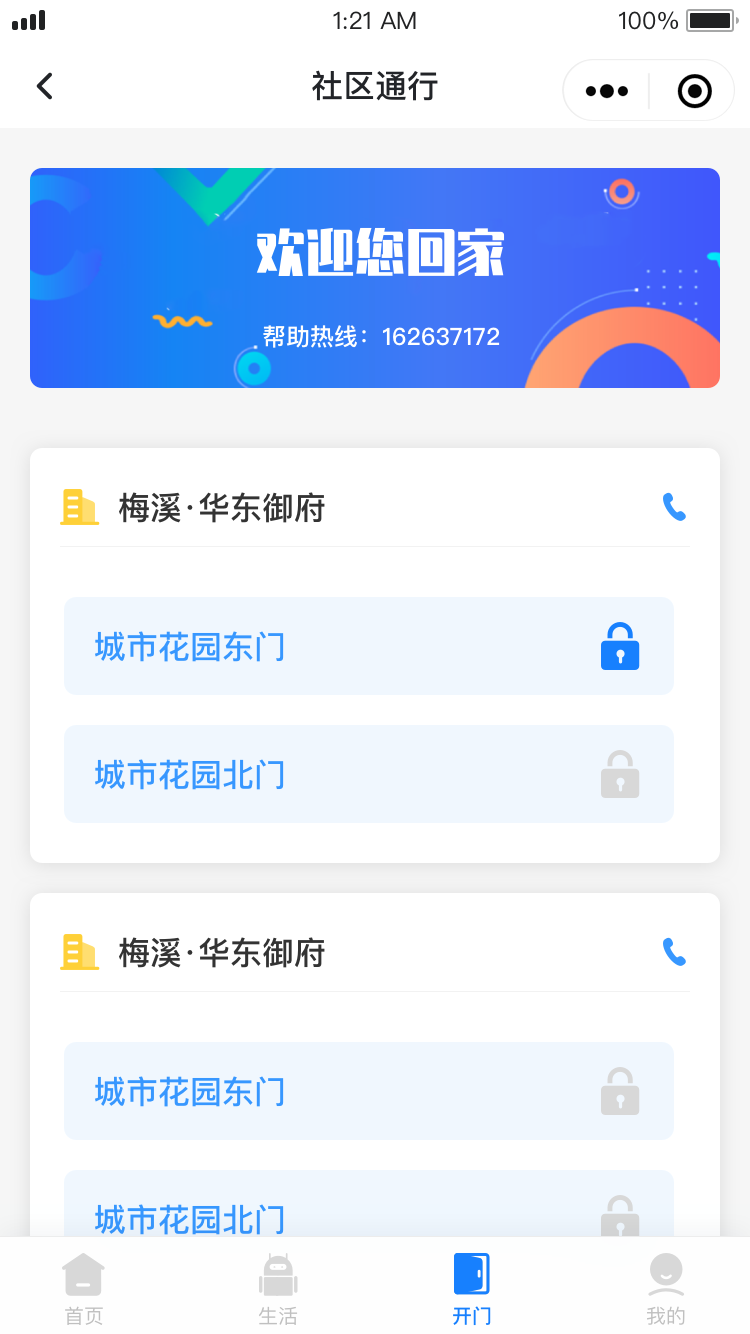This screenshot has width=750, height=1334.
Task: Tap the circular capsule close button
Action: (x=692, y=89)
